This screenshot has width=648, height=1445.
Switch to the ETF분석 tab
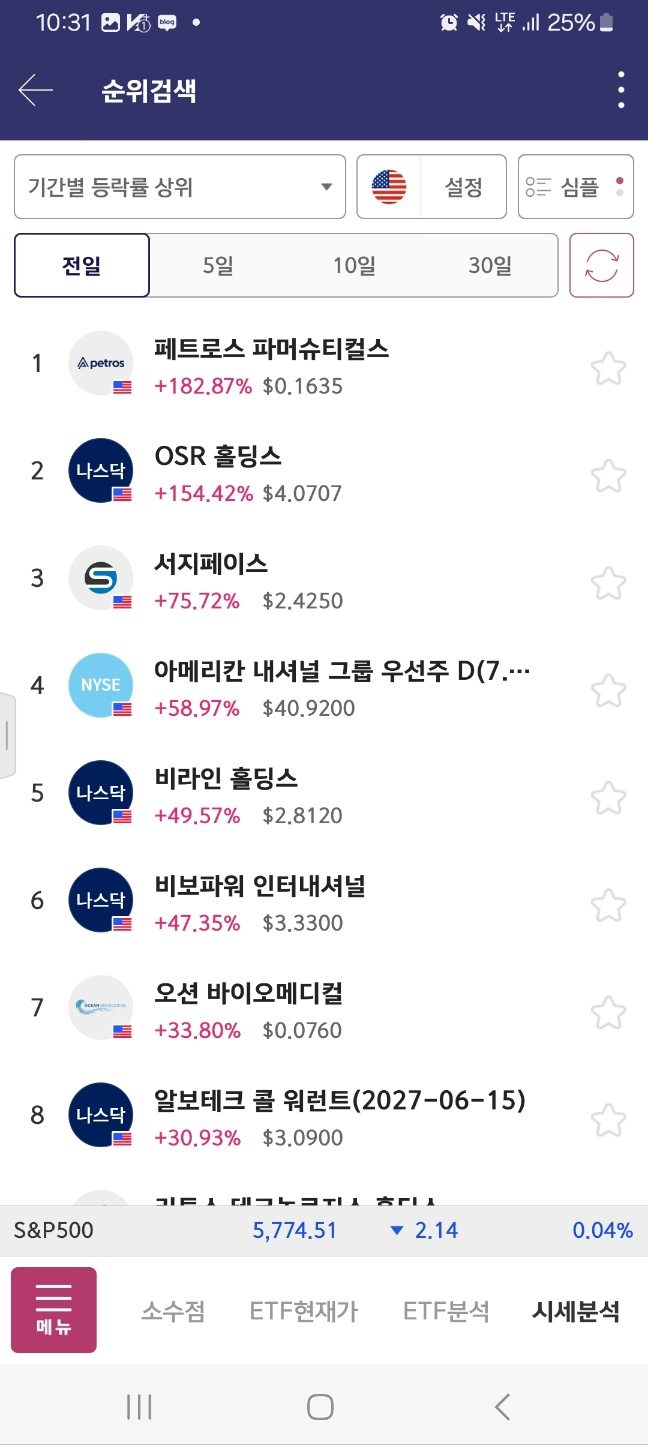446,1311
